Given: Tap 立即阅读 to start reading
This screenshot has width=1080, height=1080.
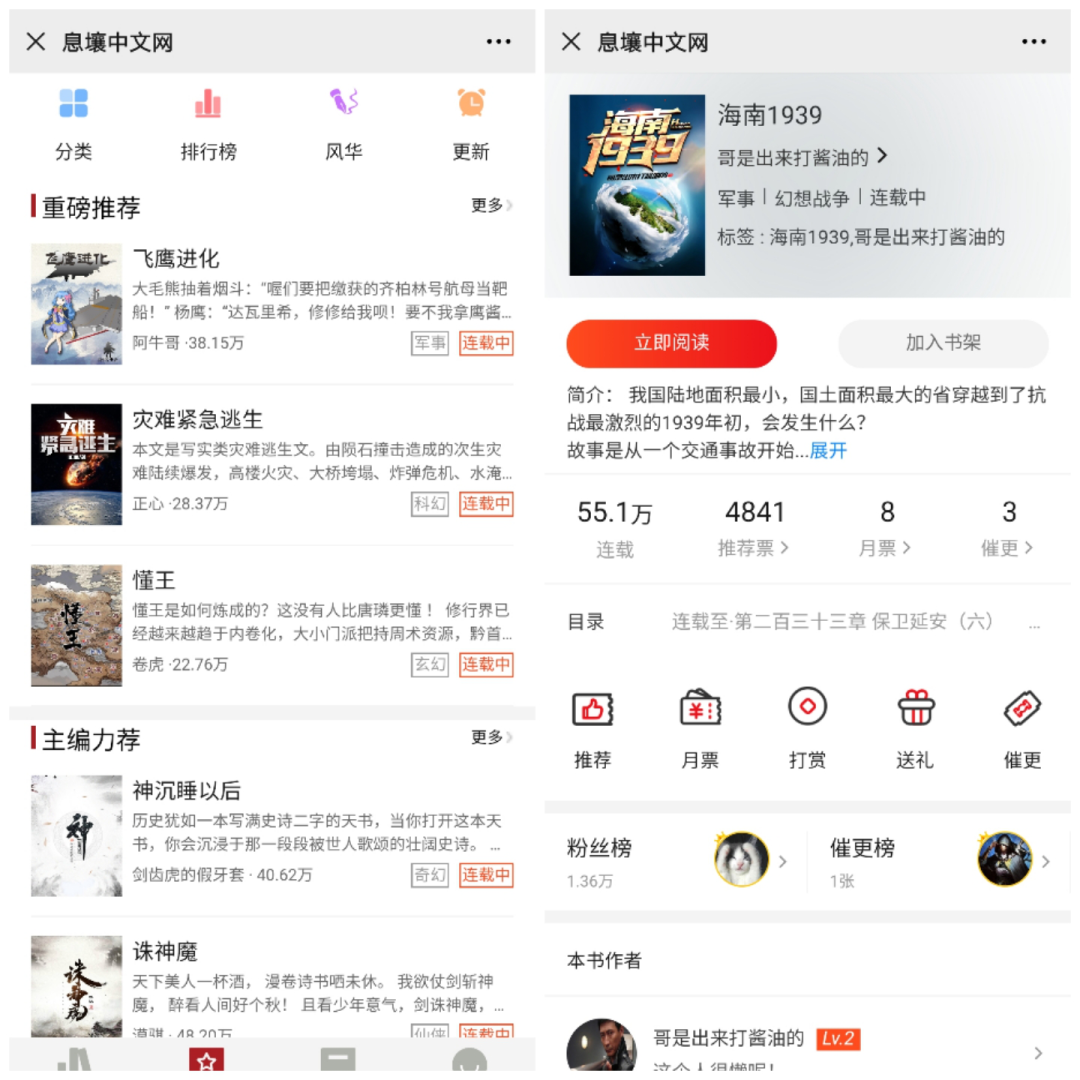Looking at the screenshot, I should point(672,343).
